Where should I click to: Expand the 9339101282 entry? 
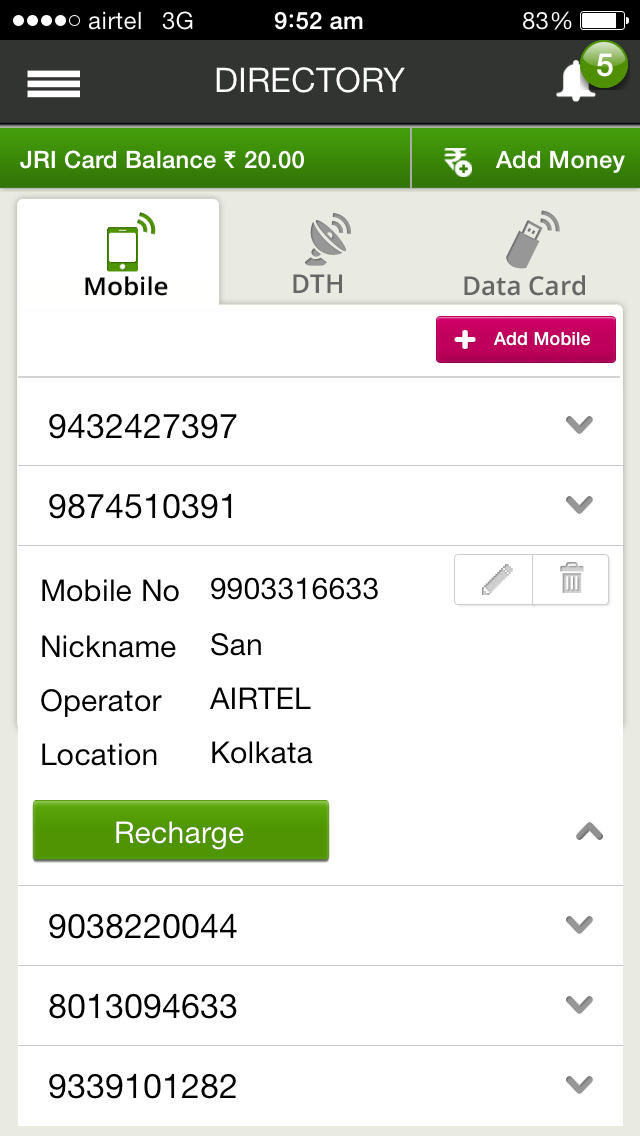pos(320,1085)
